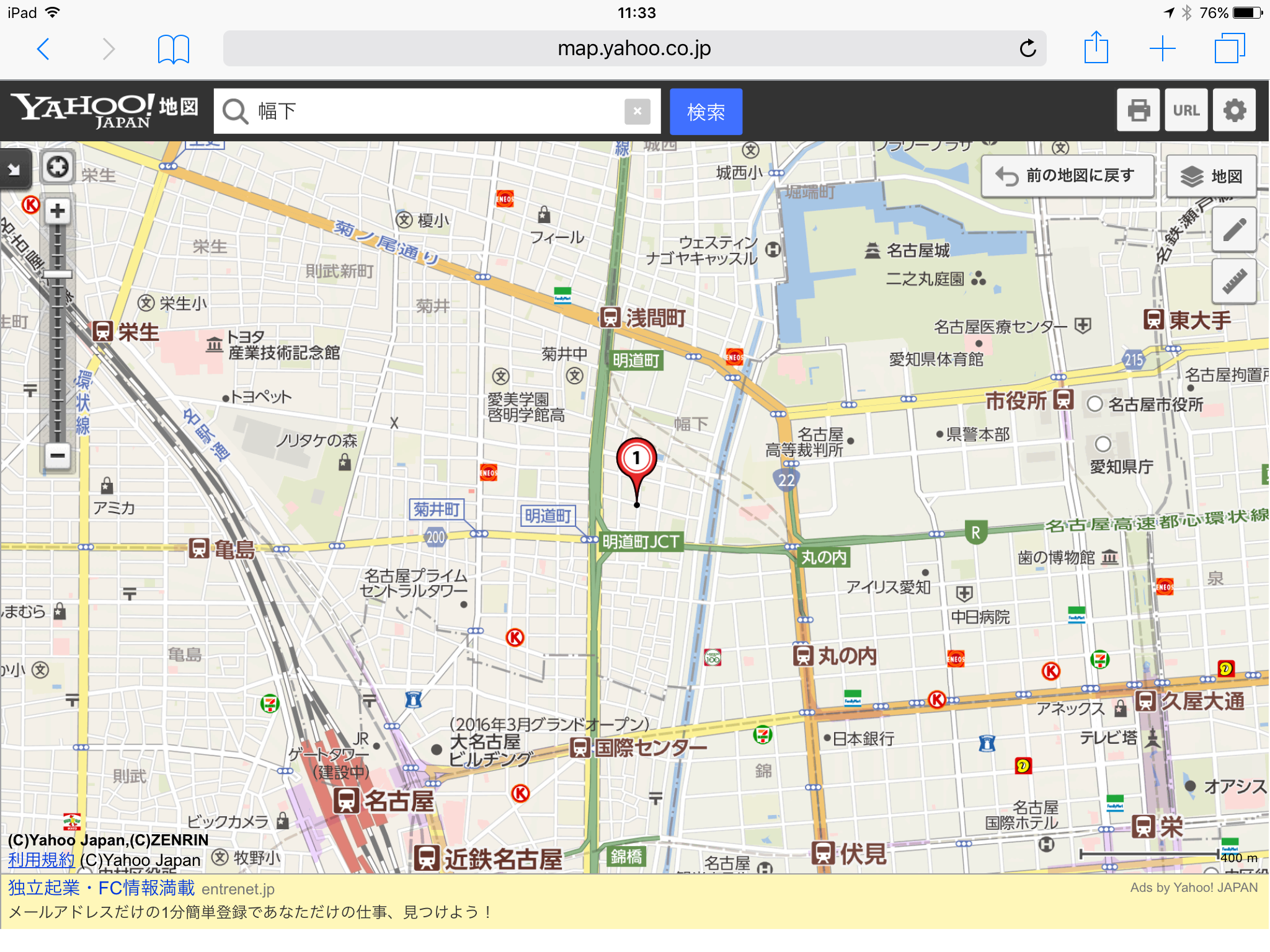Open the URL button
1270x952 pixels.
1186,110
